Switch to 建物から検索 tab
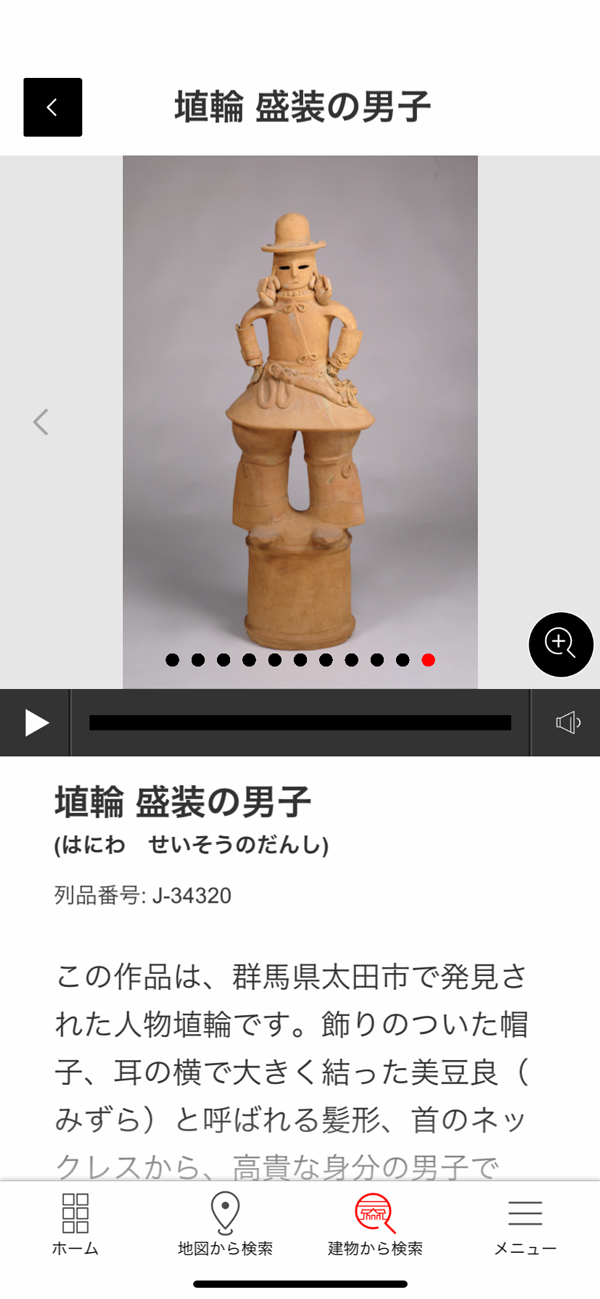 point(375,1224)
